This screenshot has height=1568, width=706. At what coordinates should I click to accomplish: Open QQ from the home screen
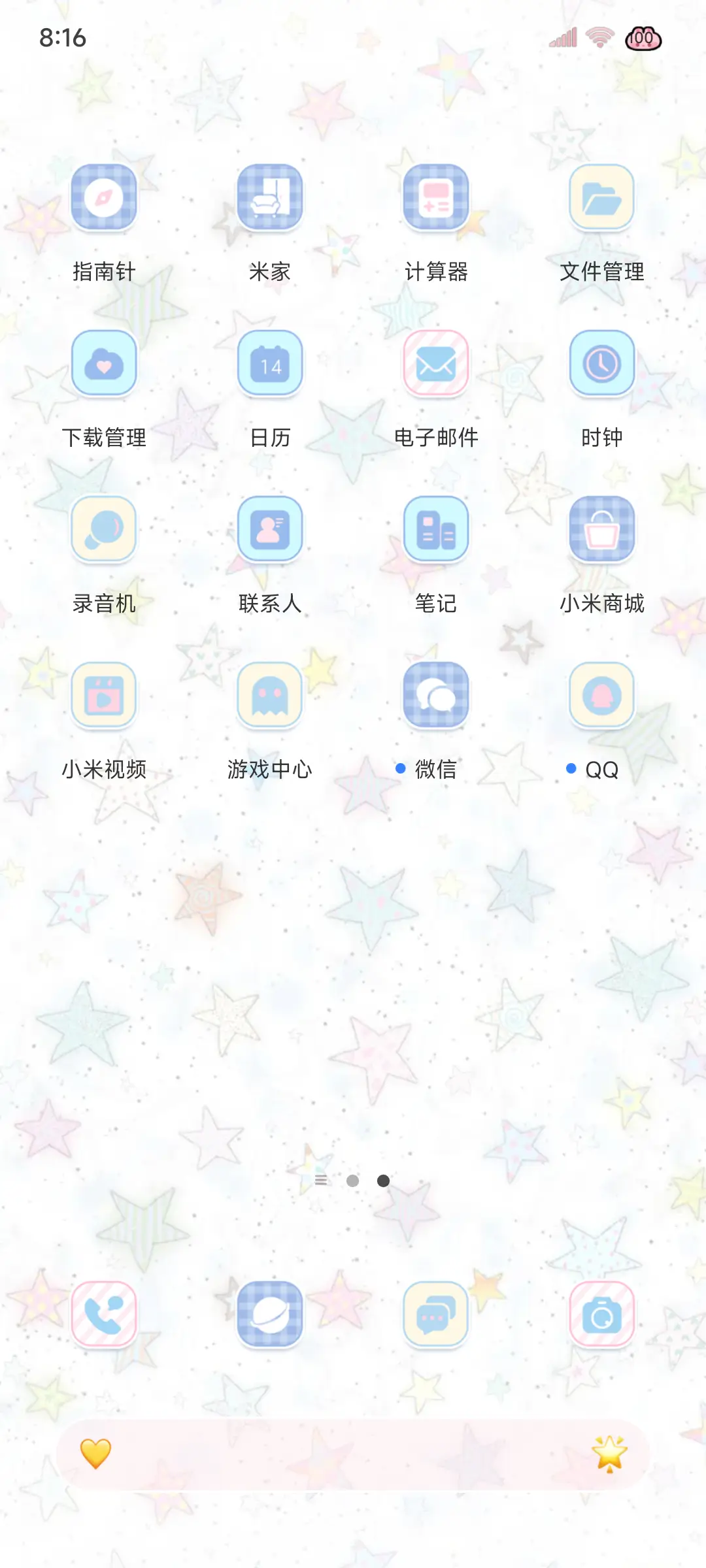601,696
